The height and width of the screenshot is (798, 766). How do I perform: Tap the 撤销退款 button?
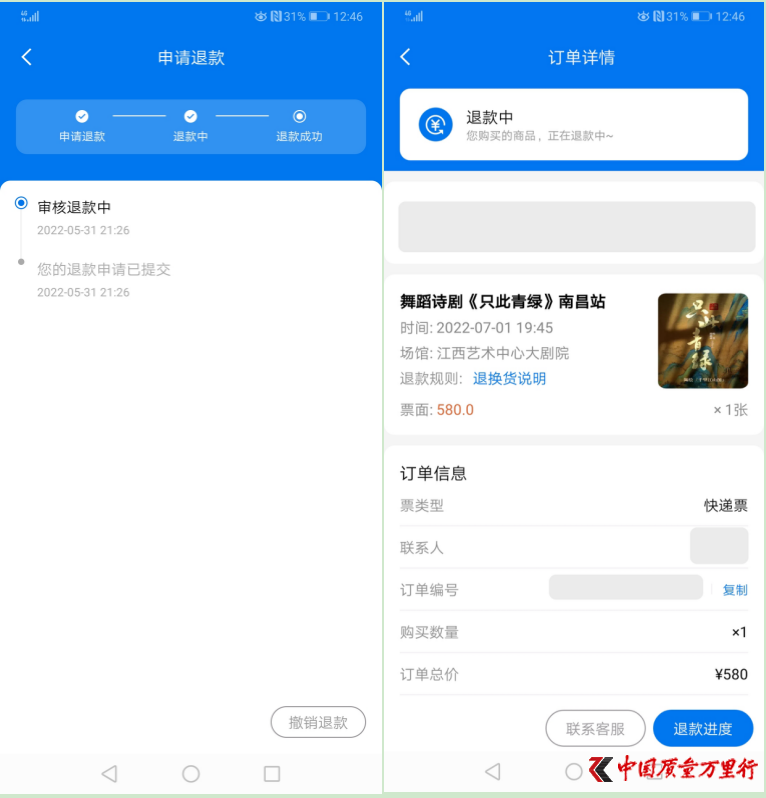coord(318,722)
